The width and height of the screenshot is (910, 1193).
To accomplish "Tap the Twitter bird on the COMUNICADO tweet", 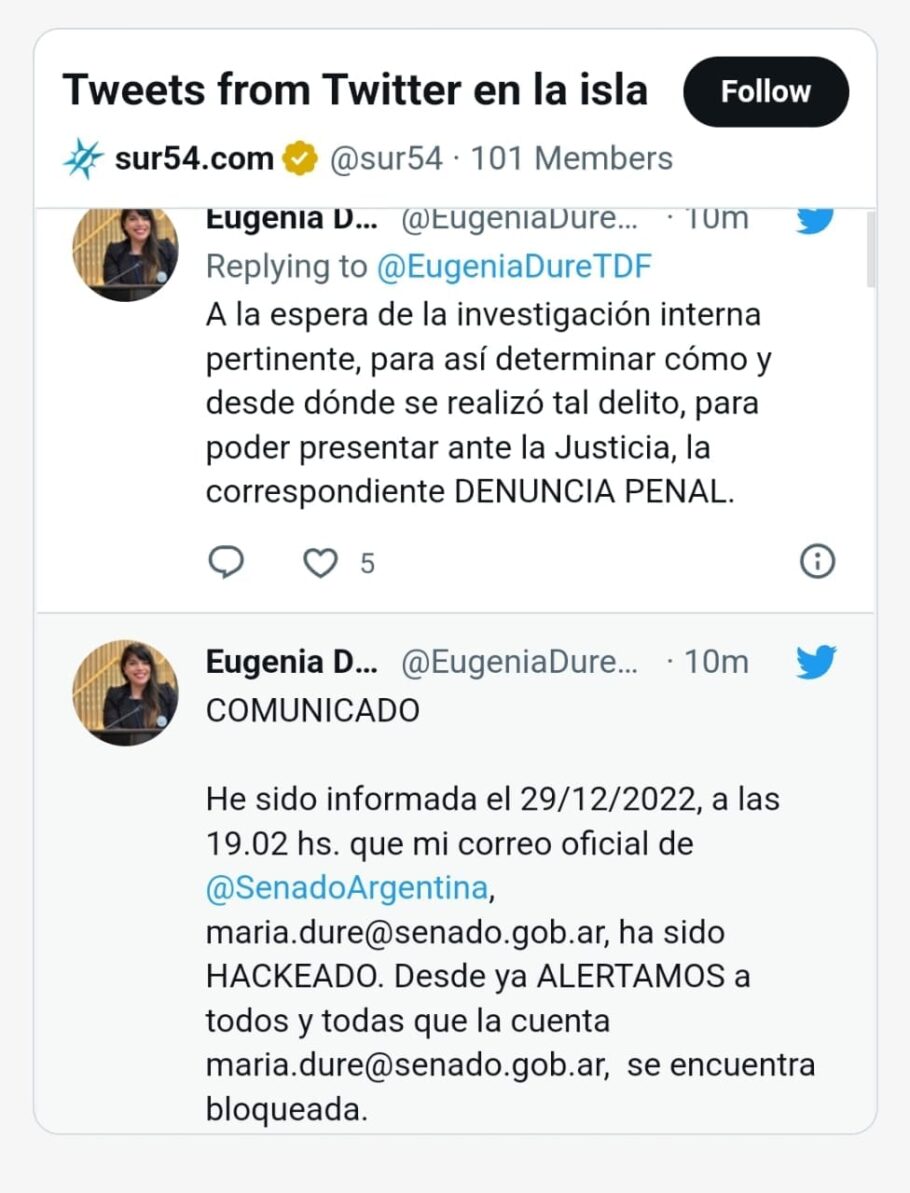I will tap(816, 662).
